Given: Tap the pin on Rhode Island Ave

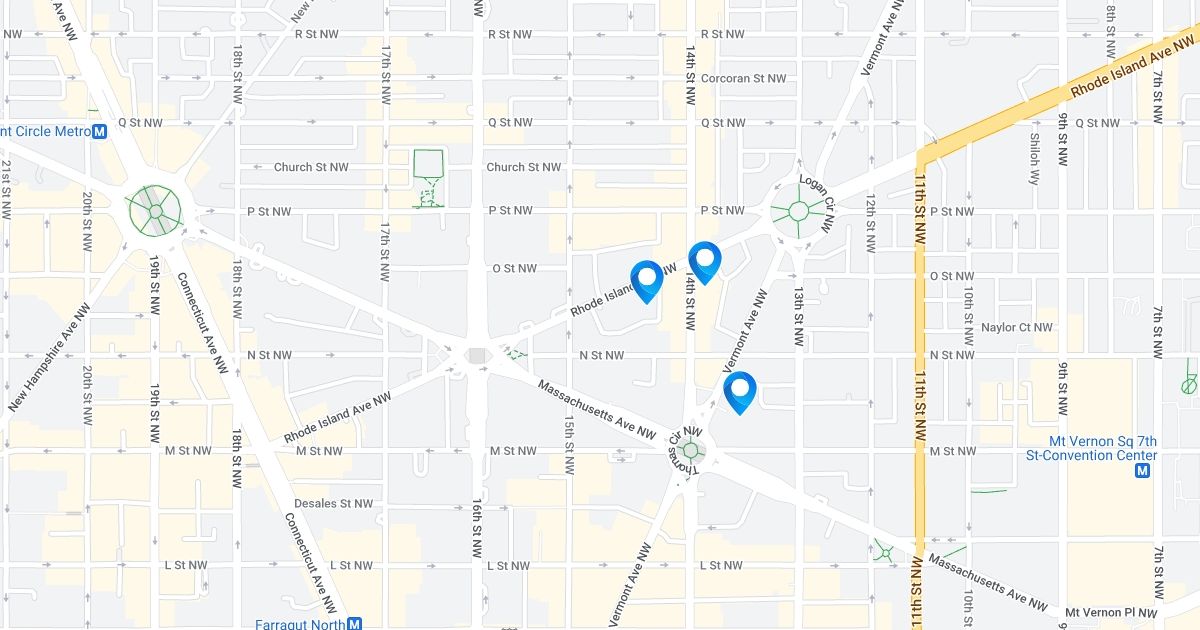Looking at the screenshot, I should point(647,279).
